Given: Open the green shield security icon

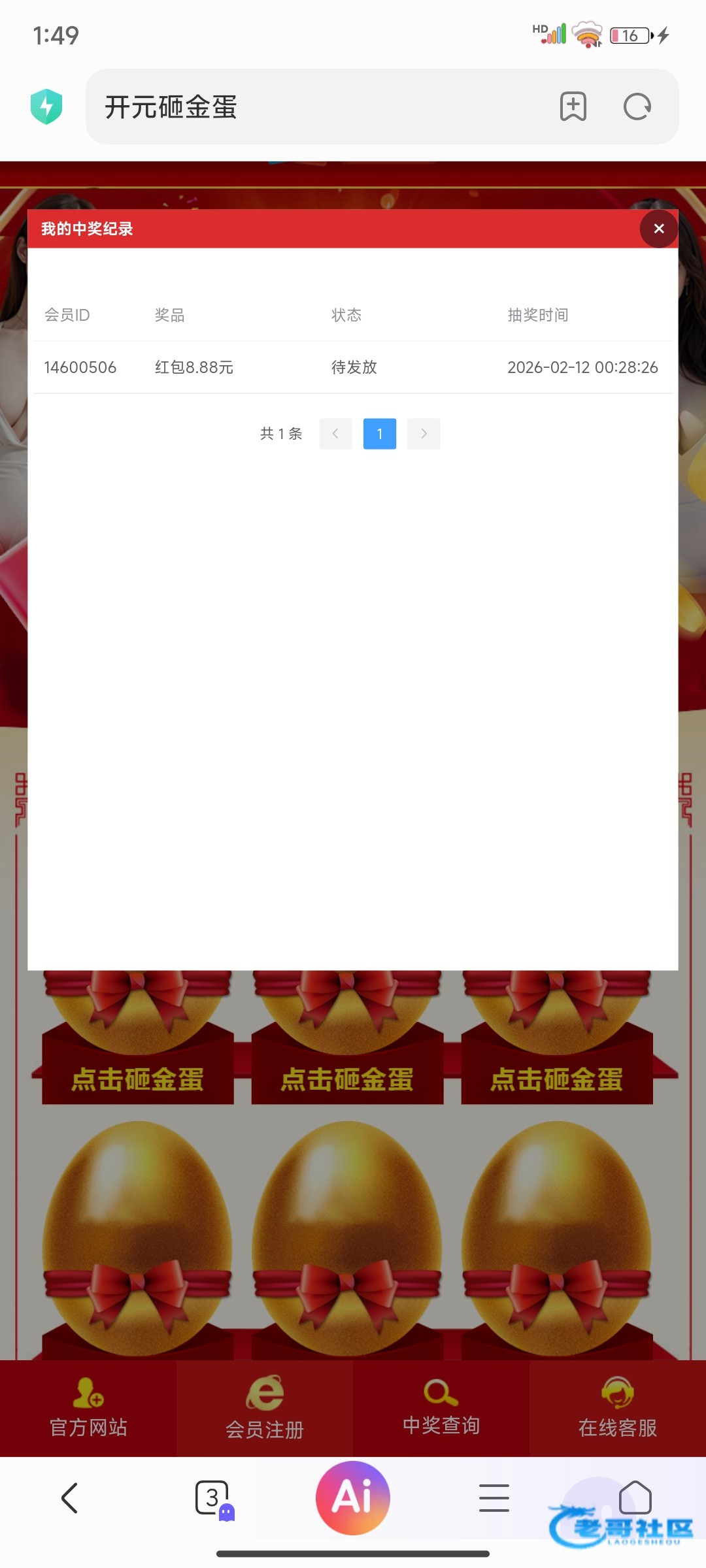Looking at the screenshot, I should pos(46,106).
